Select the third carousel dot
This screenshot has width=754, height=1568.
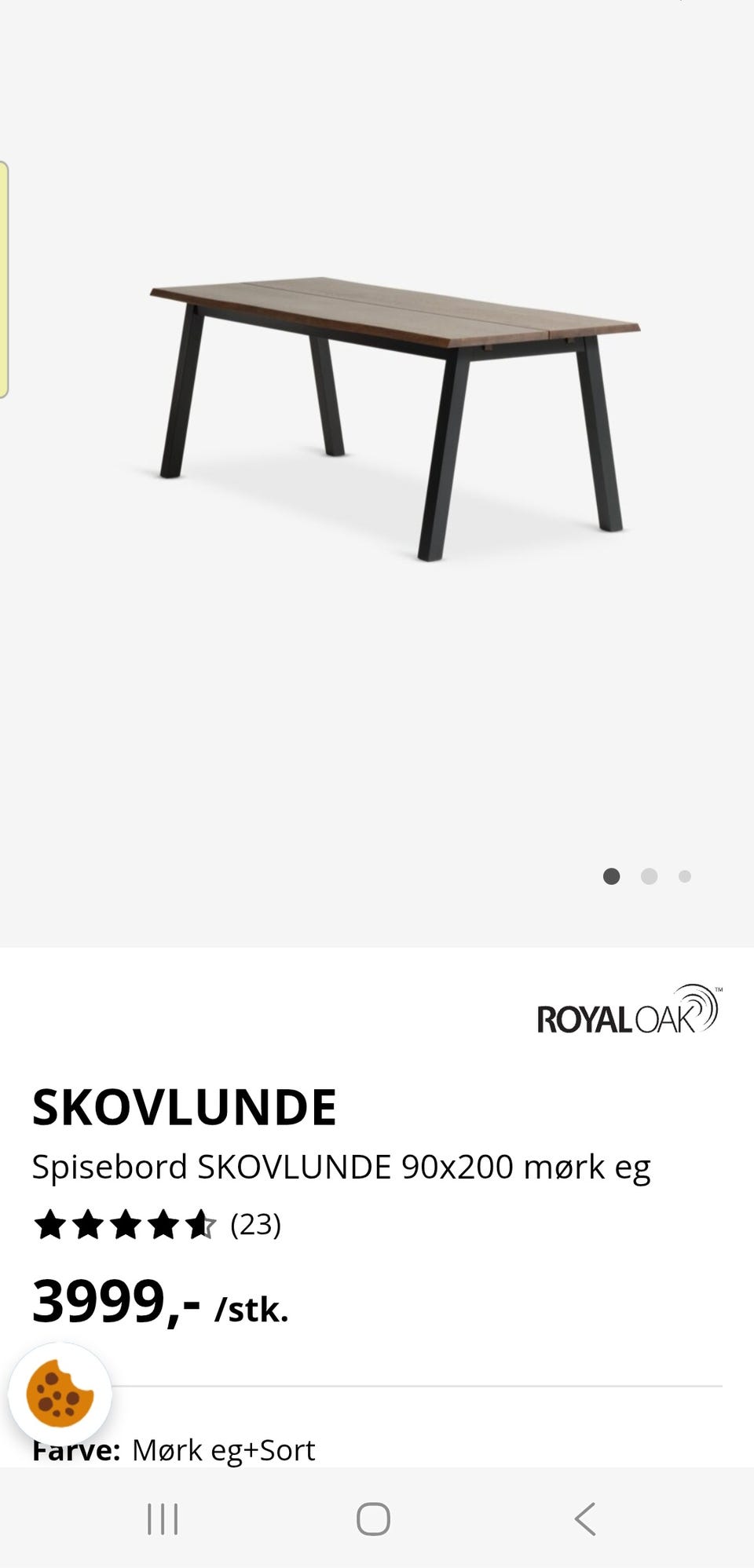(x=685, y=875)
